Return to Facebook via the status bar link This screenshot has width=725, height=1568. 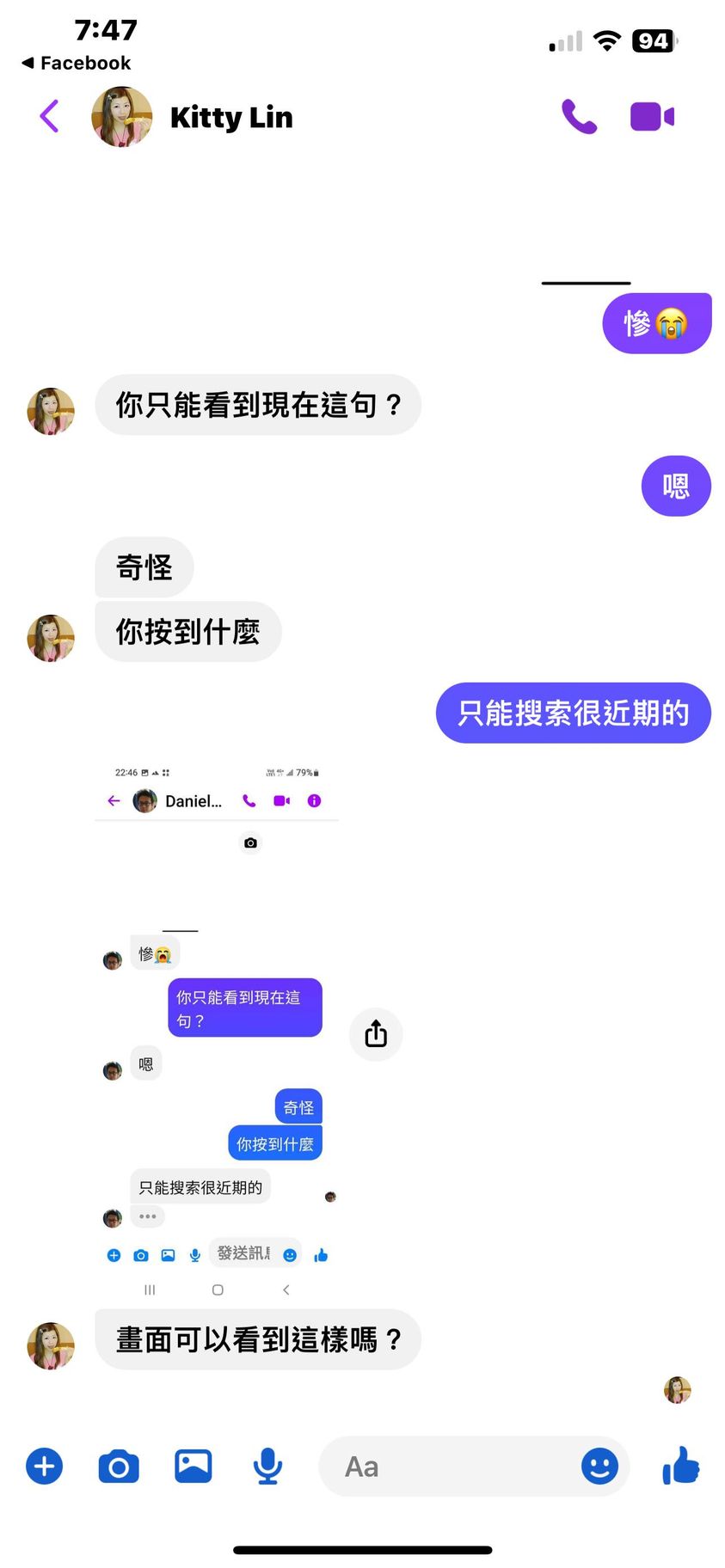(77, 63)
